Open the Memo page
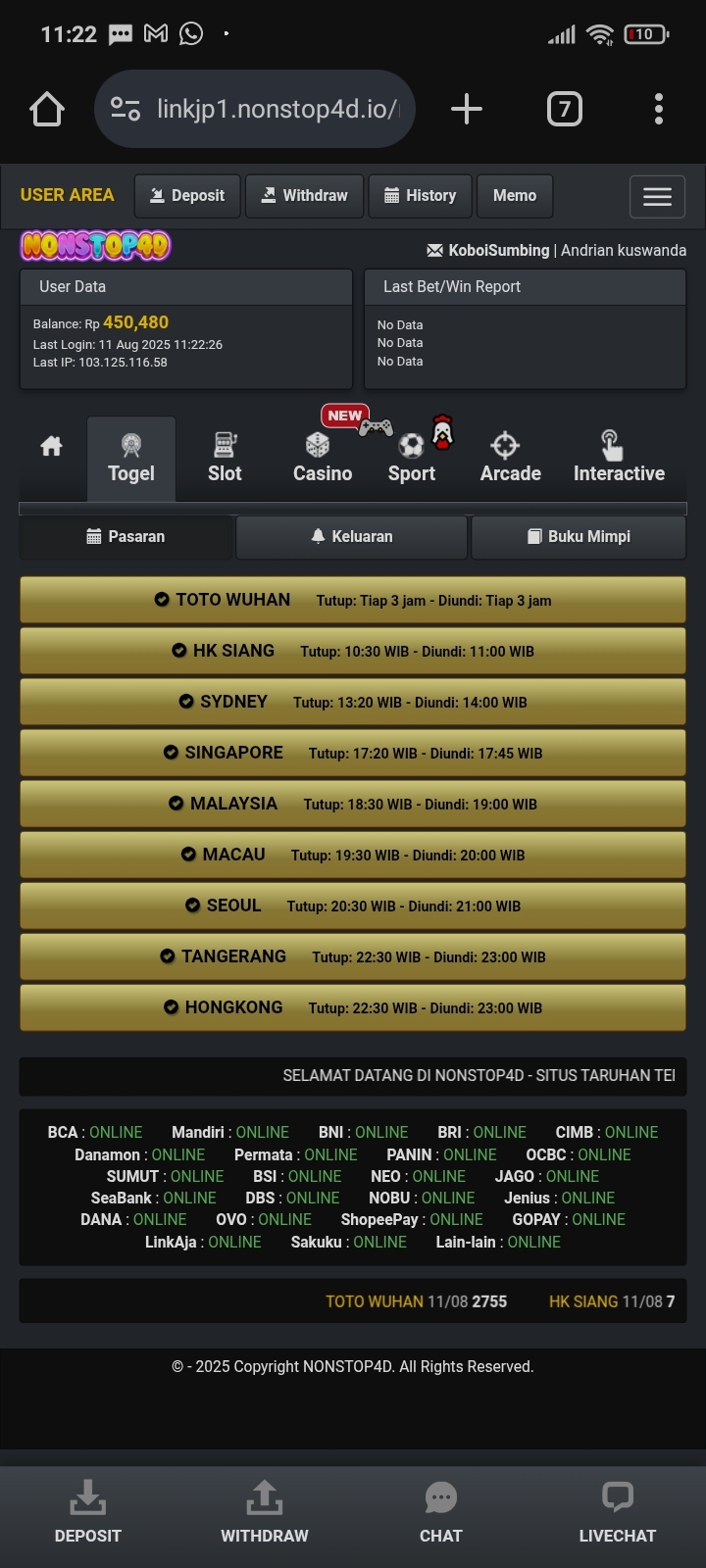The width and height of the screenshot is (706, 1568). tap(515, 196)
